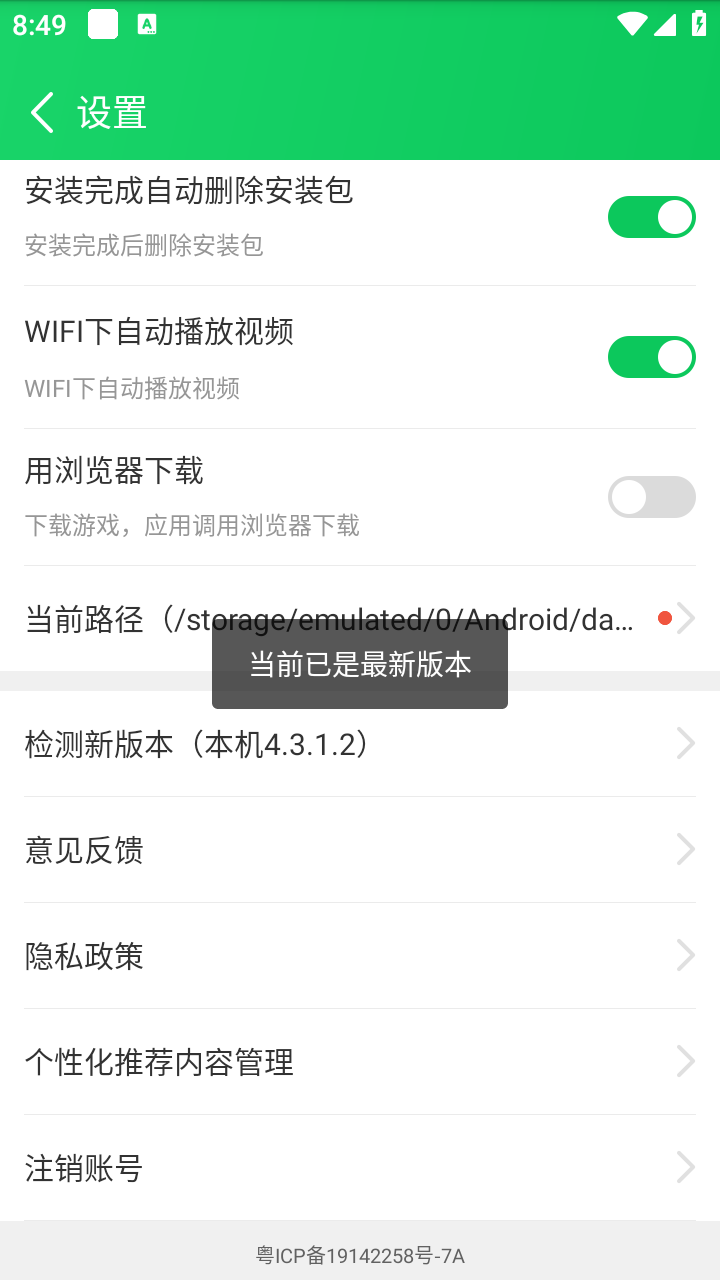720x1280 pixels.
Task: View the 隐私政策 page
Action: (x=360, y=956)
